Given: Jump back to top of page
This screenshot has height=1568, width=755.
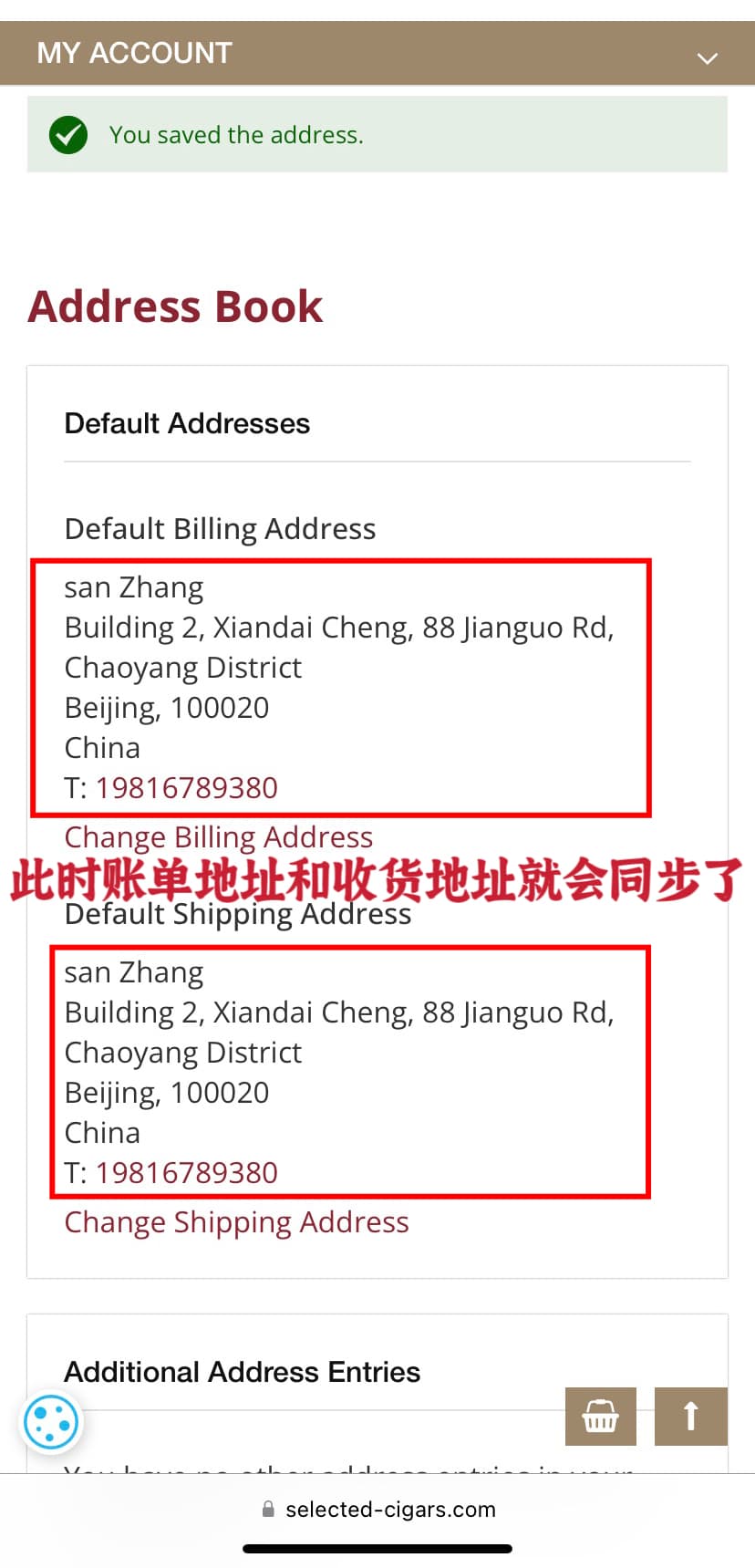Looking at the screenshot, I should 690,1417.
